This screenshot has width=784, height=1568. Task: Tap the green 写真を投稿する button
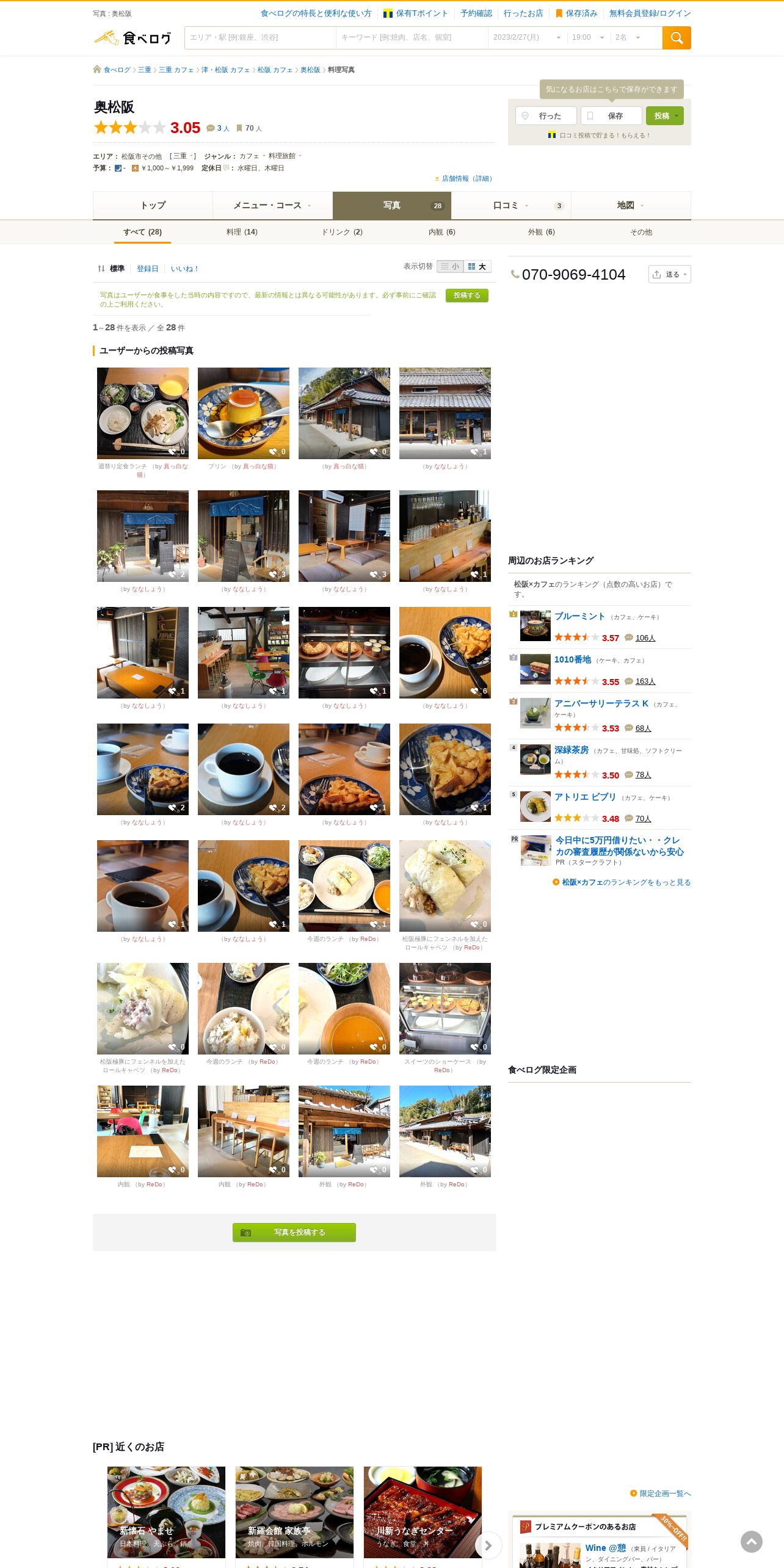point(294,1232)
